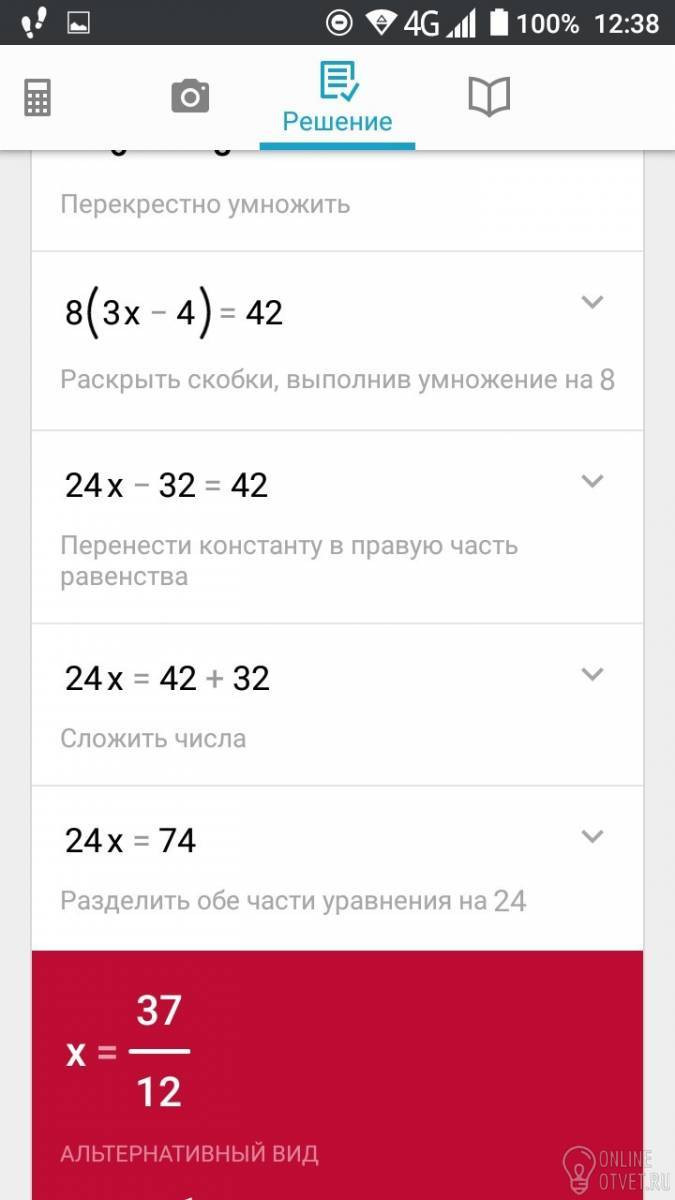This screenshot has width=675, height=1200.
Task: Expand the step 24x = 74
Action: coord(593,836)
